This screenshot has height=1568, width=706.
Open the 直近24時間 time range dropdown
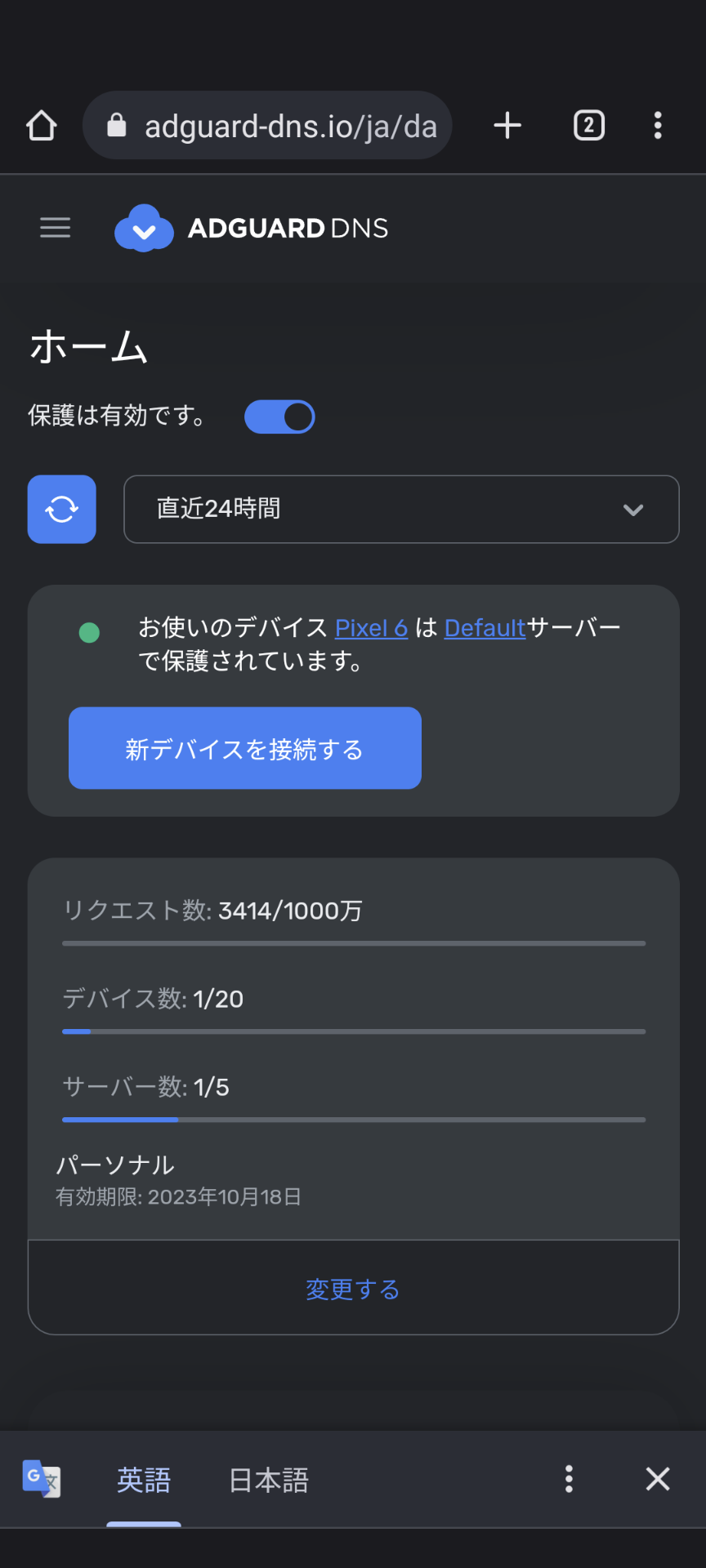coord(400,509)
